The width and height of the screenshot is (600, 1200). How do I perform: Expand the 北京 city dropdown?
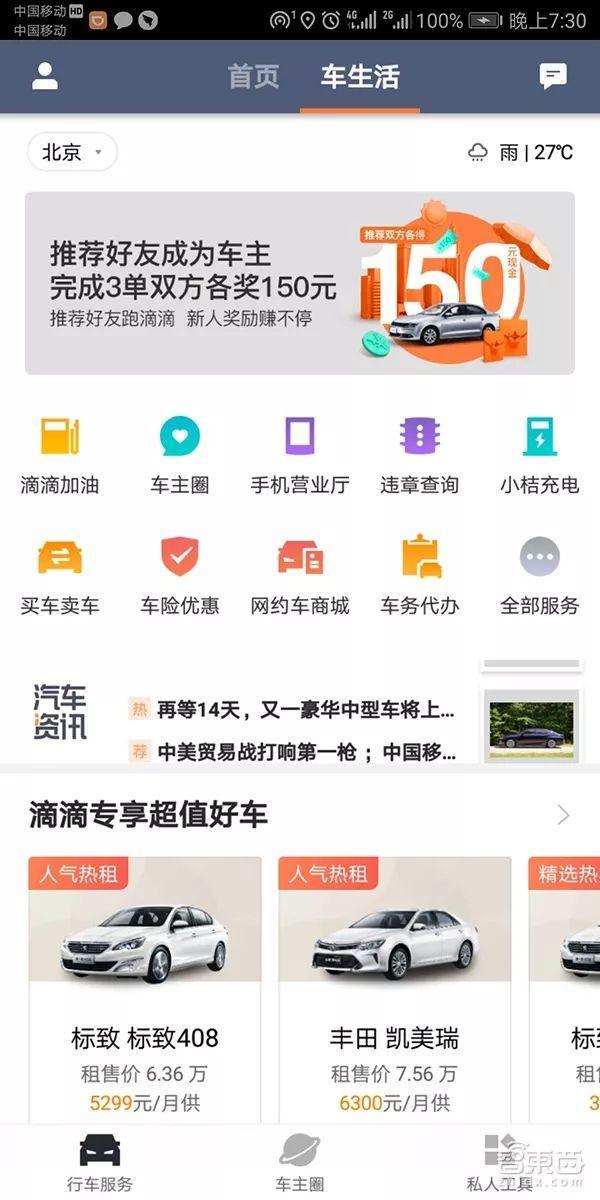(x=72, y=152)
